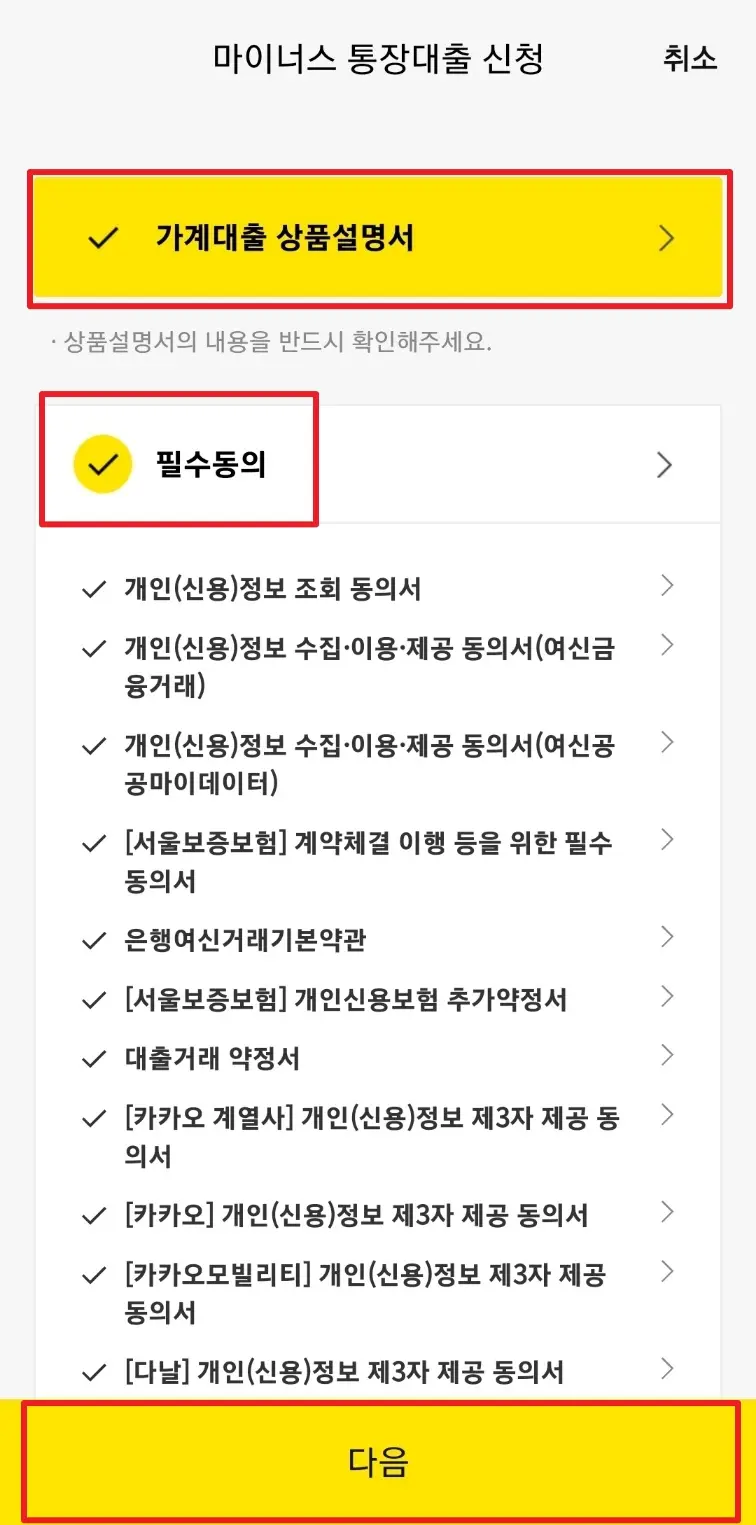Image resolution: width=756 pixels, height=1525 pixels.
Task: Toggle the yellow 필수동의 check circle
Action: coord(101,463)
